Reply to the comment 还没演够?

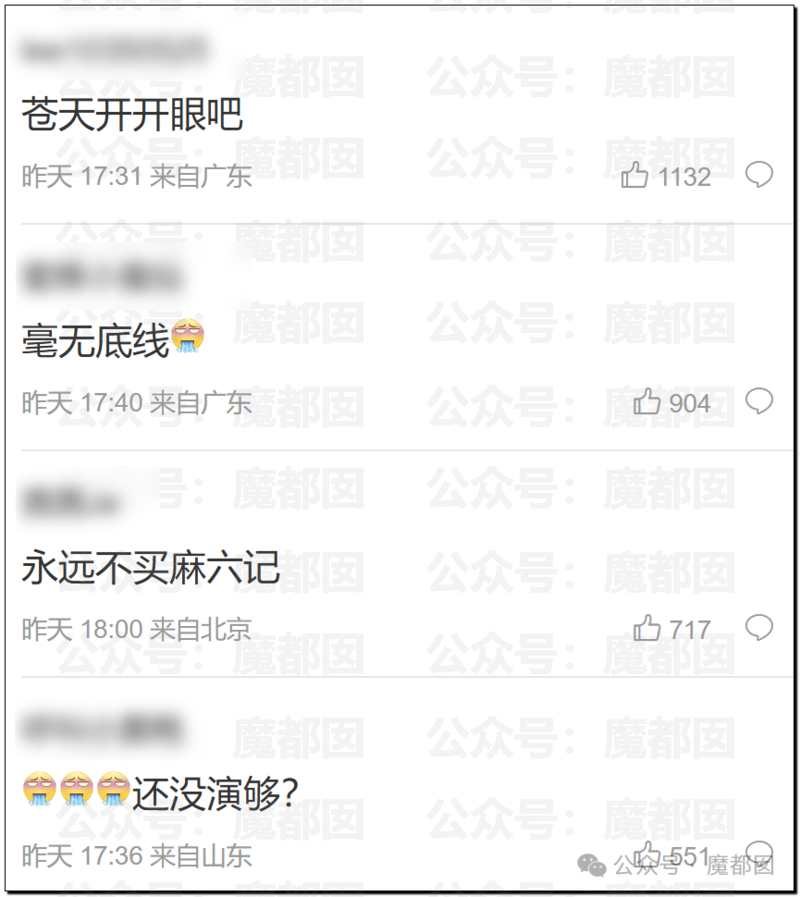(x=759, y=852)
